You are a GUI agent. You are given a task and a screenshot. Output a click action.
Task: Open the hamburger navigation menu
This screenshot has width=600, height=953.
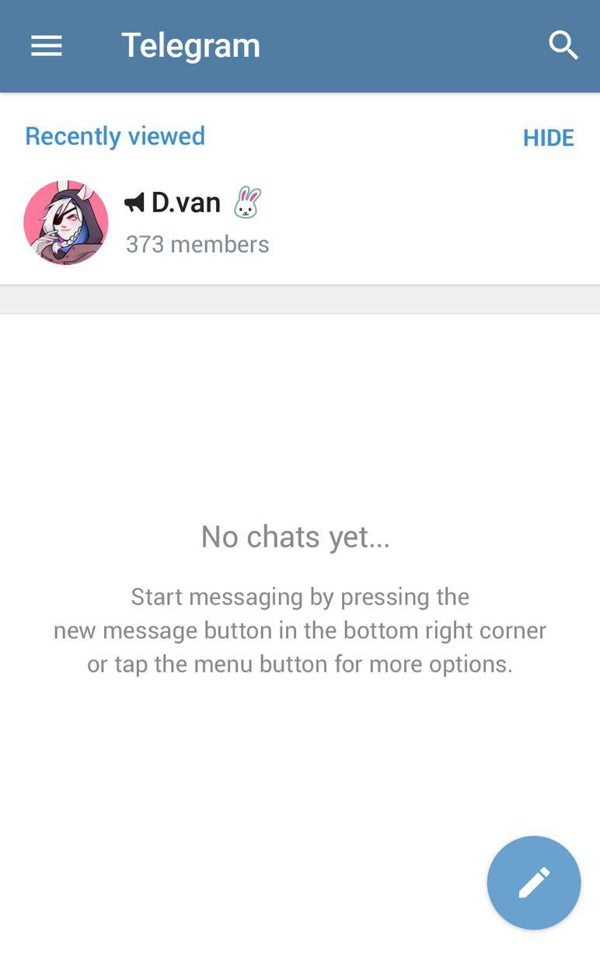click(46, 46)
